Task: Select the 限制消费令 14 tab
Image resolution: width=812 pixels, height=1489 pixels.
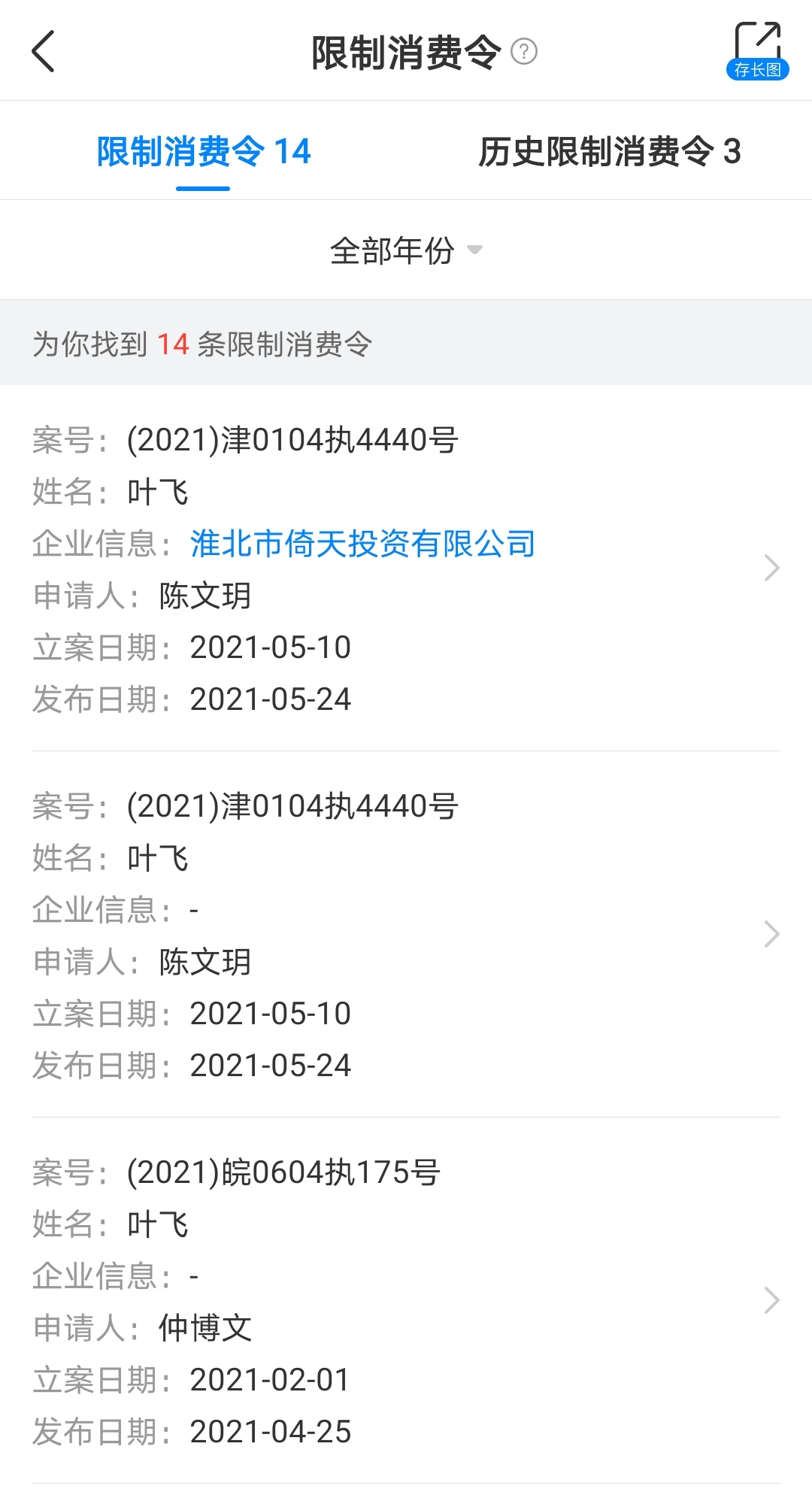Action: click(x=204, y=151)
